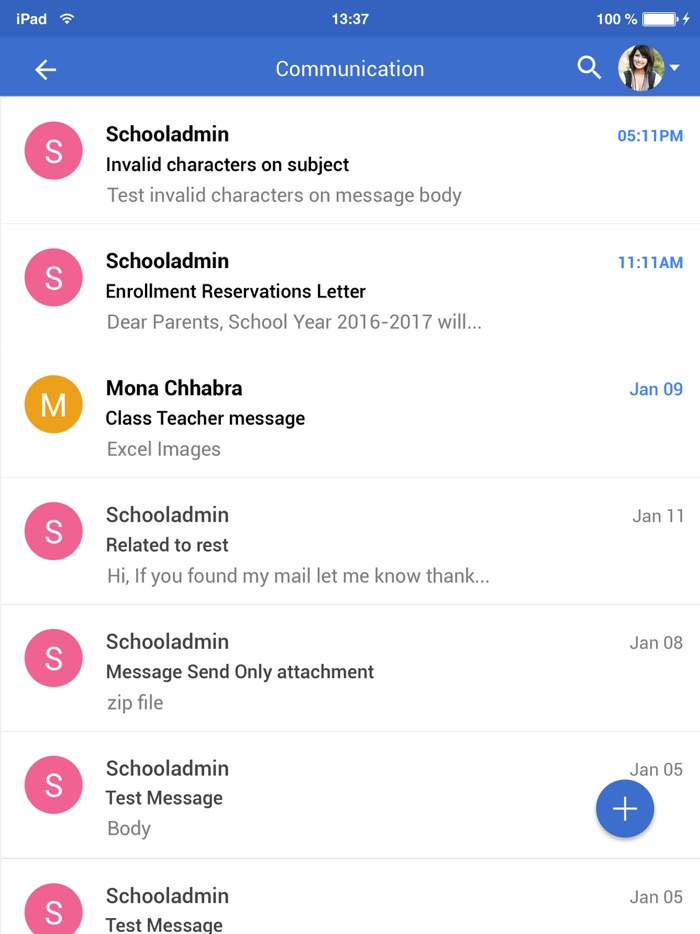700x934 pixels.
Task: Open the Test Message with Body preview
Action: click(x=300, y=798)
